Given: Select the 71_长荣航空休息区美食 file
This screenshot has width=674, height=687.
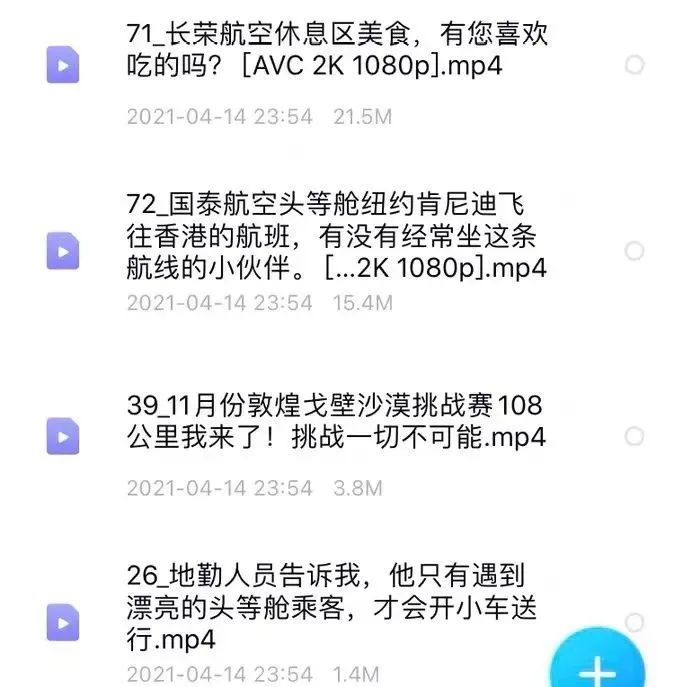Looking at the screenshot, I should tap(634, 66).
